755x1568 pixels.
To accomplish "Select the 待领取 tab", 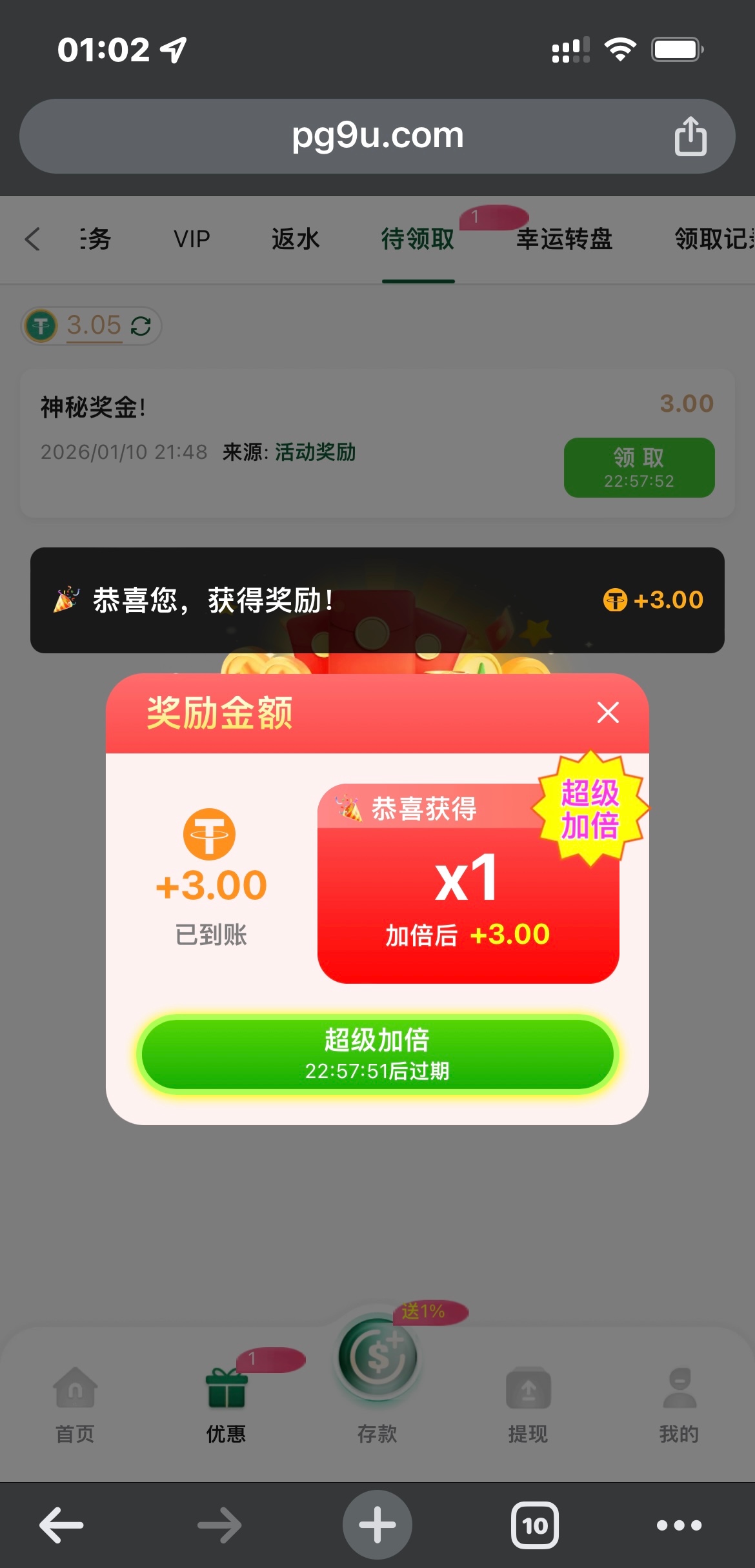I will (418, 239).
